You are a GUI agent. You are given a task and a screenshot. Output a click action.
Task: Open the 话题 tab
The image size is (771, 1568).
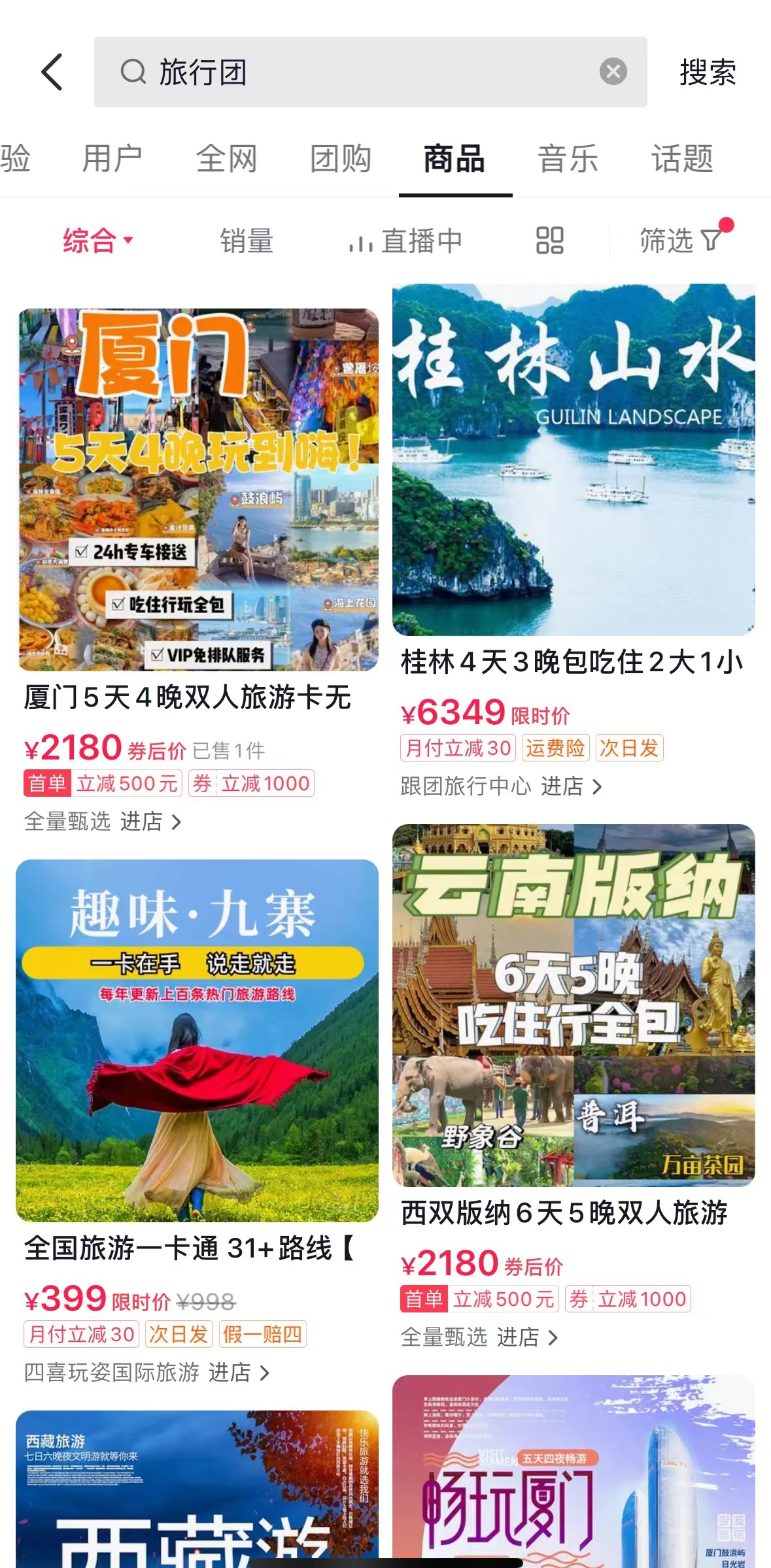(681, 159)
